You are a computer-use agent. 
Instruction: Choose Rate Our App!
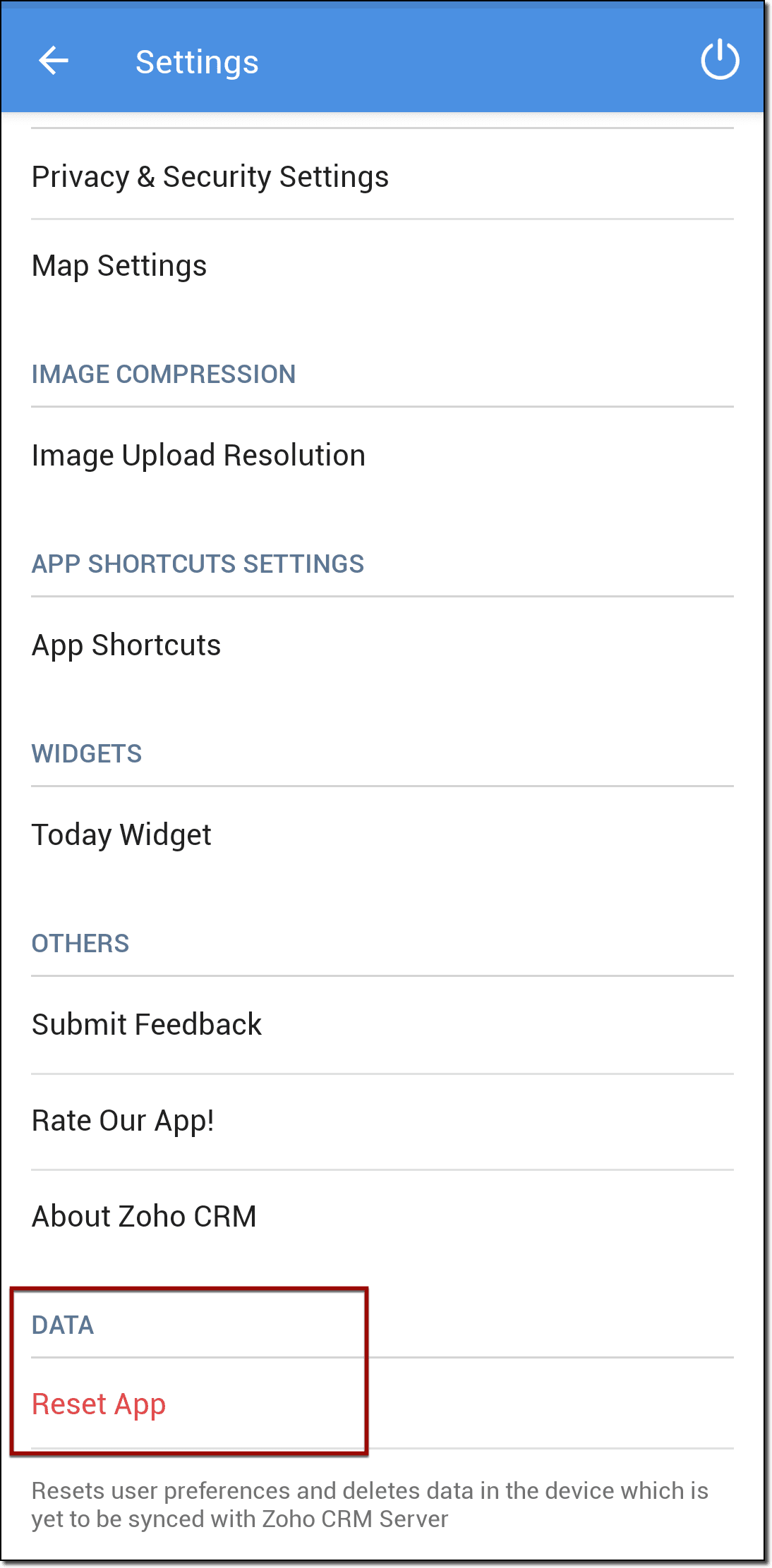pyautogui.click(x=123, y=1121)
